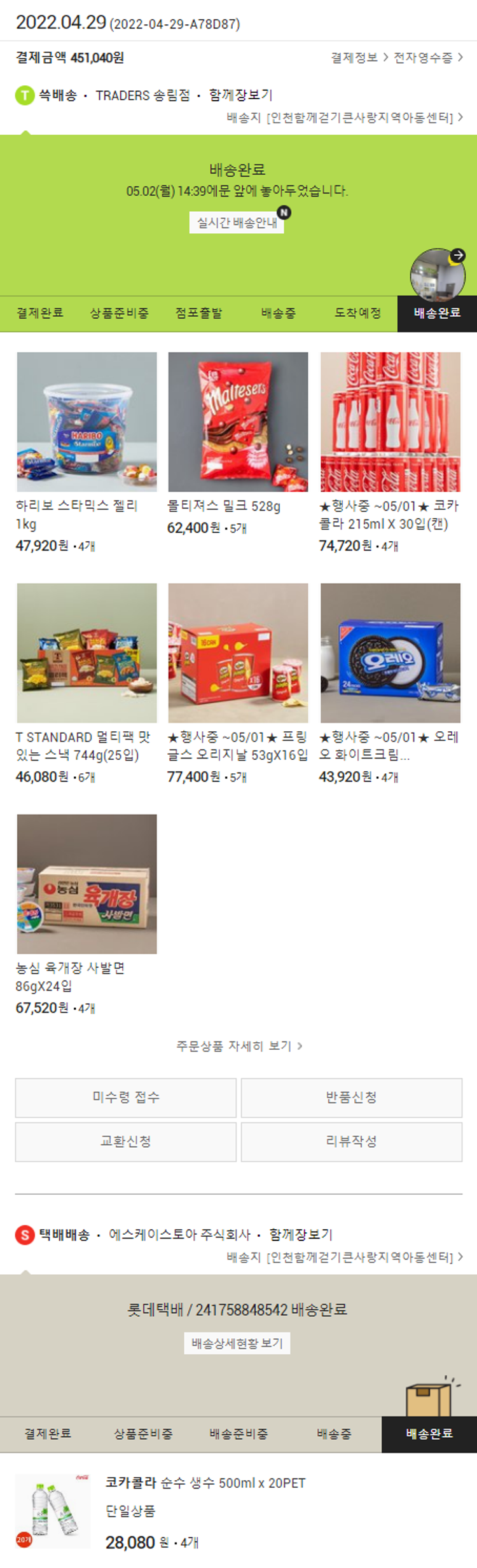Open 몰티져스 밀크 528g product
477x1568 pixels.
[x=238, y=422]
